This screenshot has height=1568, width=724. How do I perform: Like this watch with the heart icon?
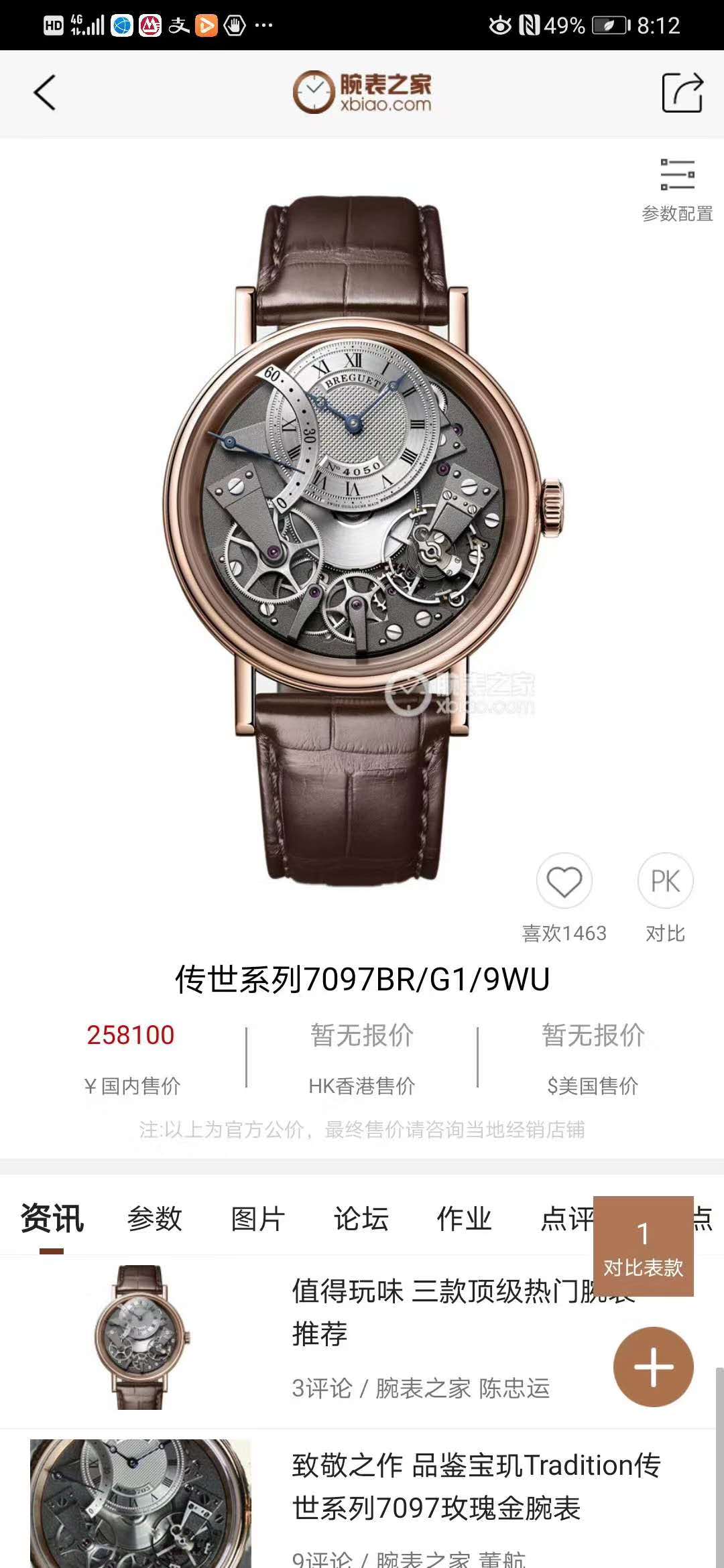click(564, 881)
